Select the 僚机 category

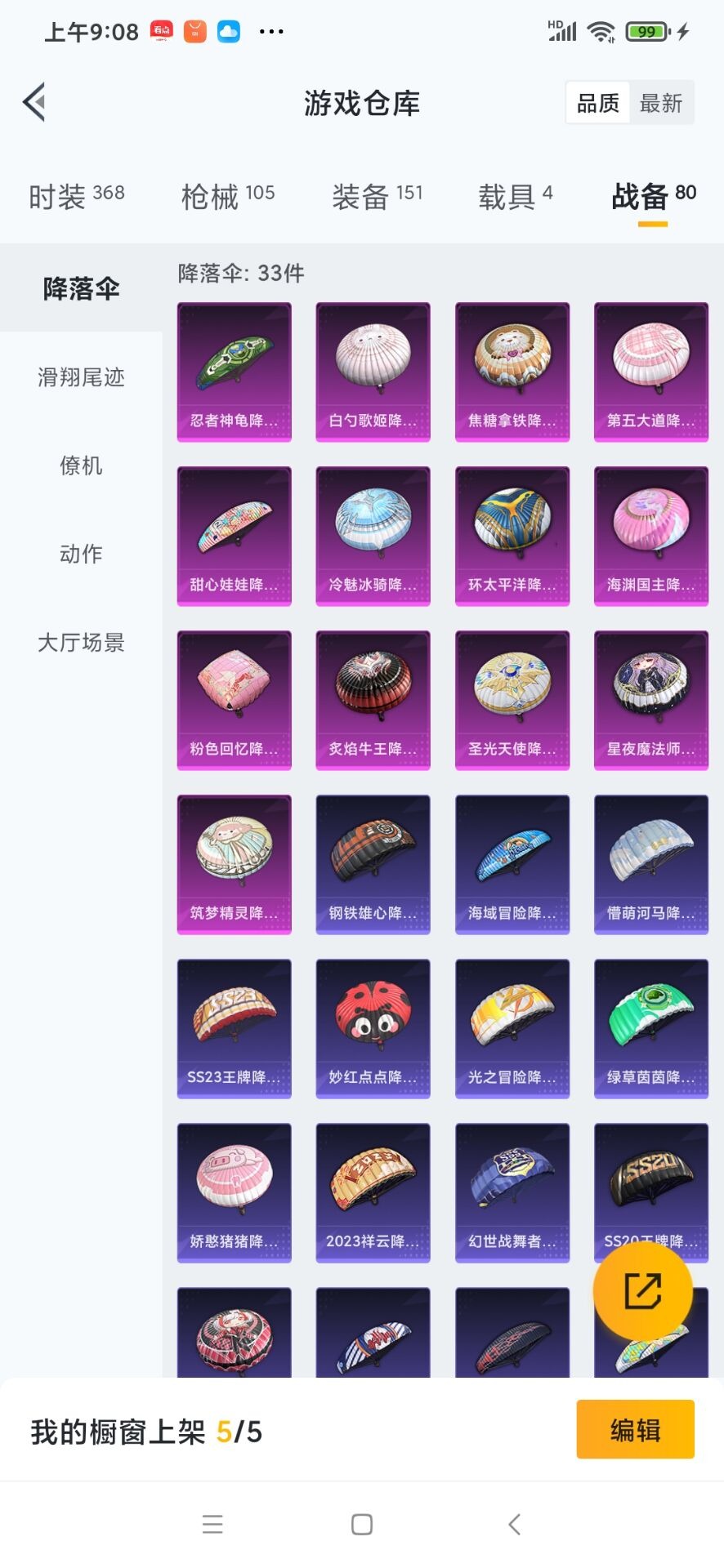point(81,465)
